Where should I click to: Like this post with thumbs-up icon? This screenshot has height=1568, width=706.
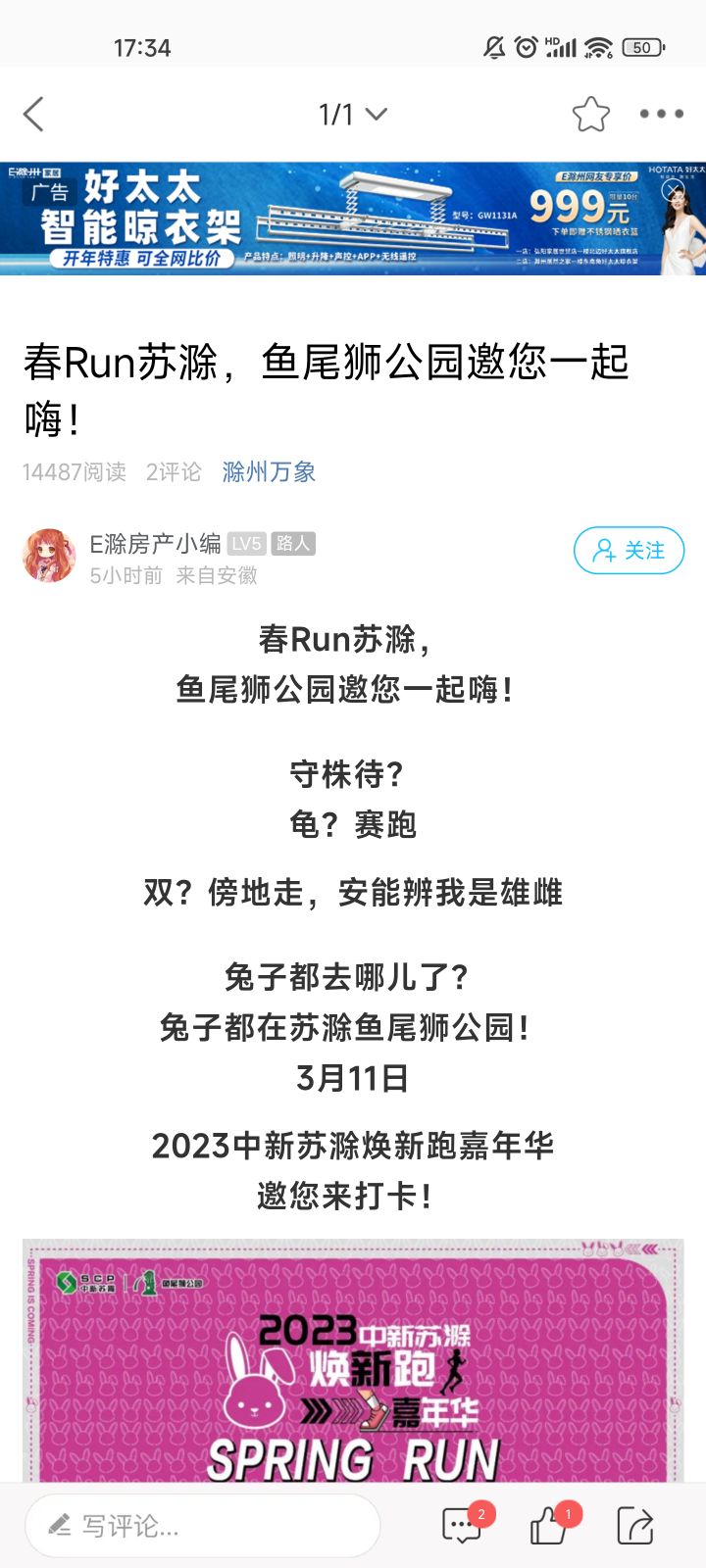click(550, 1524)
